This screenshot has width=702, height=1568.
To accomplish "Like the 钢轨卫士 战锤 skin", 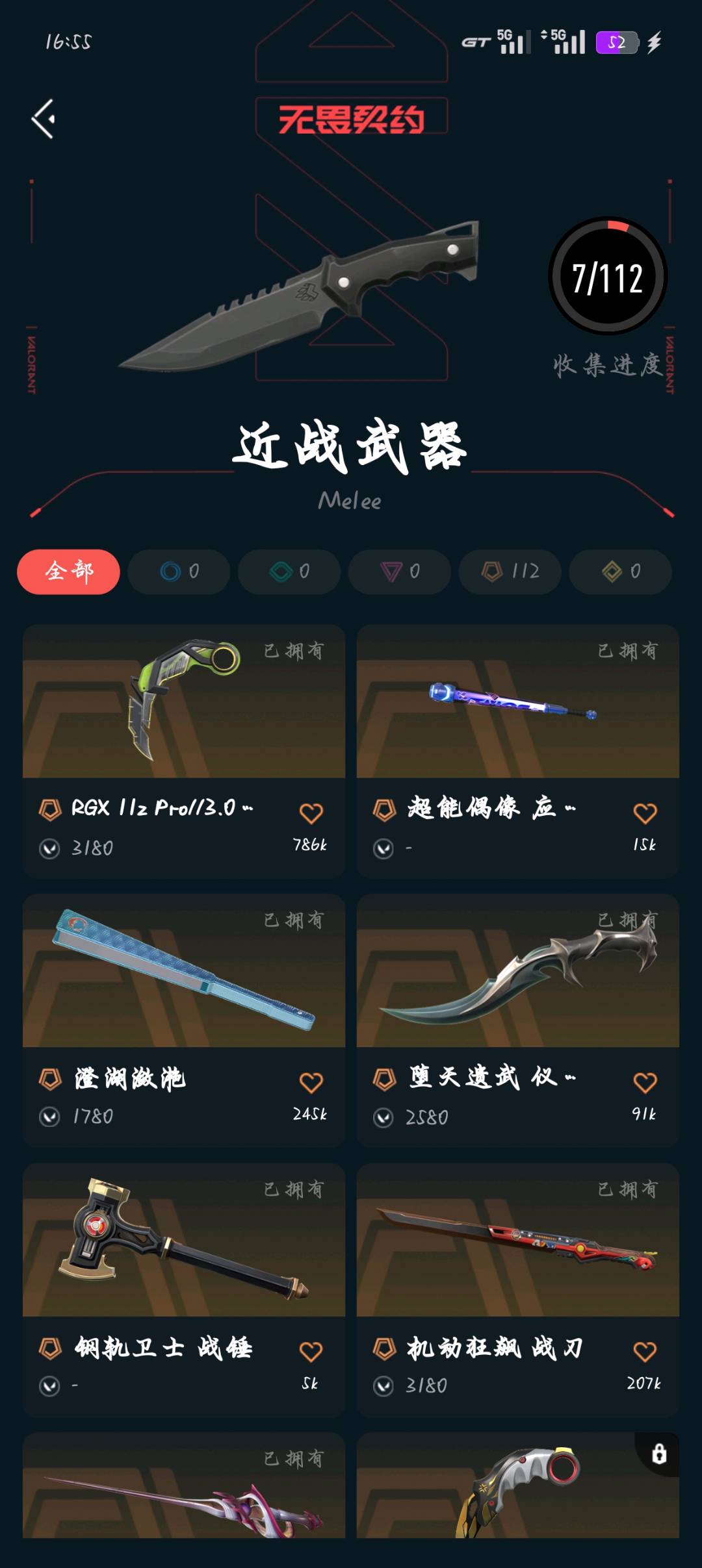I will (x=311, y=1351).
